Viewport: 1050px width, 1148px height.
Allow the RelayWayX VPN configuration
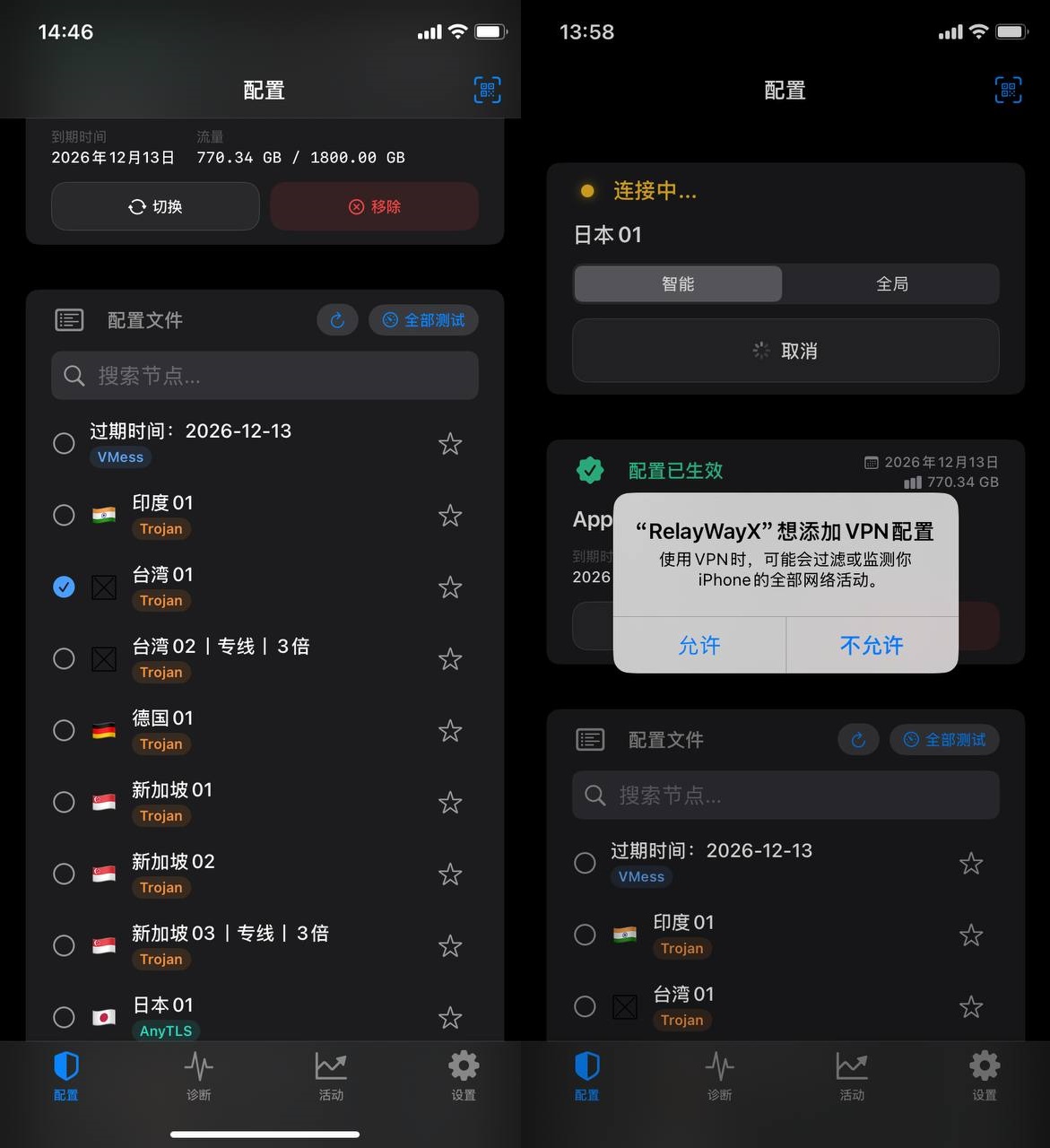pos(699,645)
